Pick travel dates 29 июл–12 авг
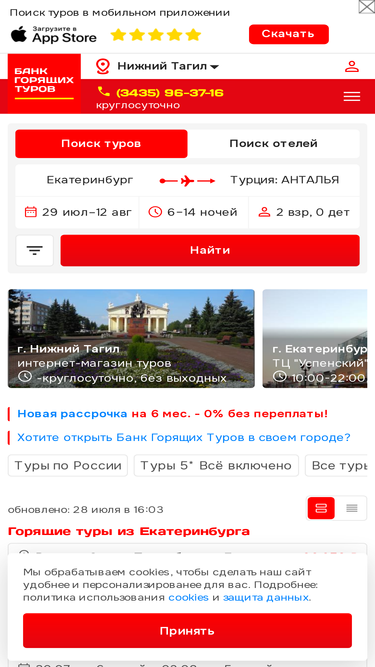 coord(77,212)
